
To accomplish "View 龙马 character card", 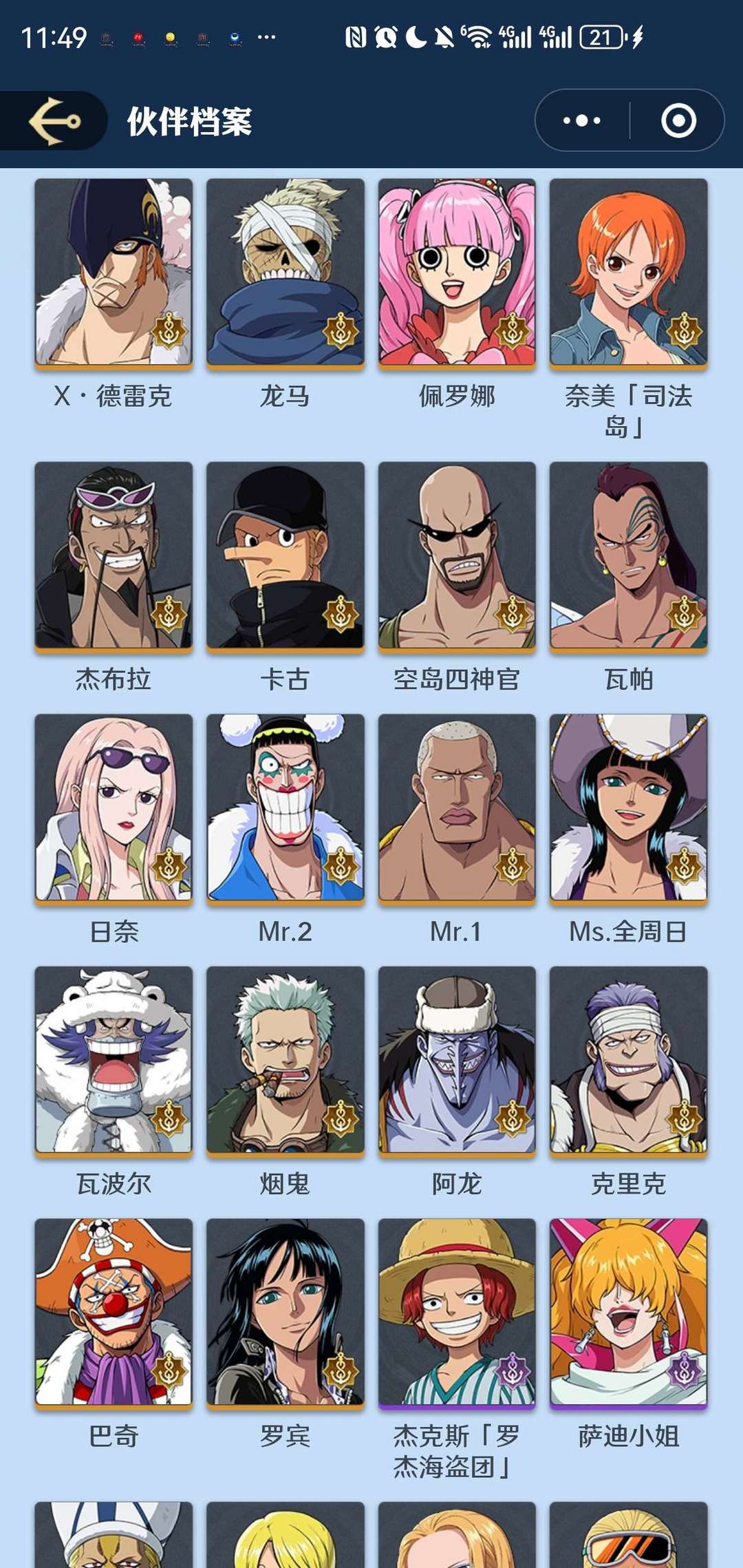I will click(286, 272).
